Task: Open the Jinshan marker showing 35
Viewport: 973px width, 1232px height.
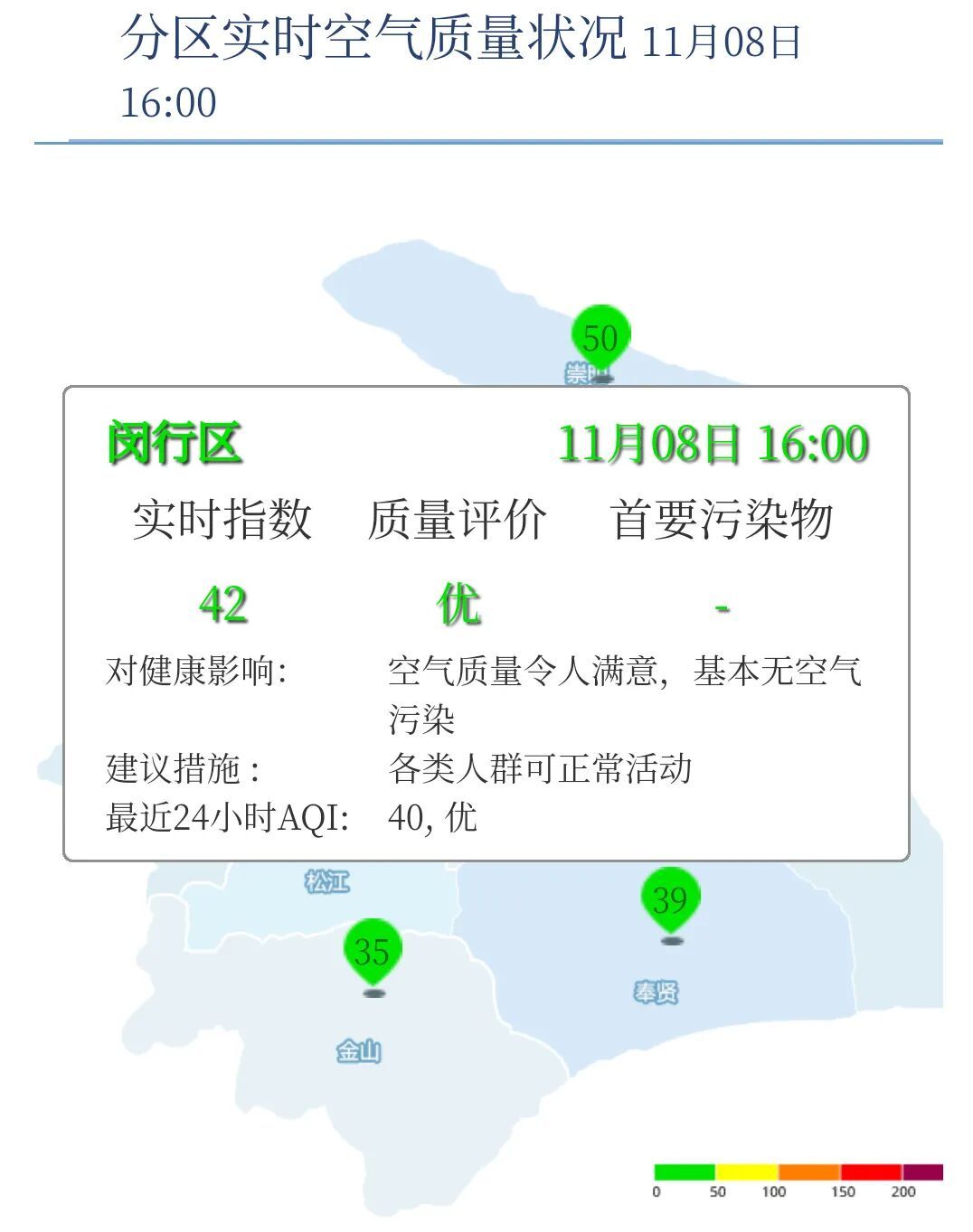Action: point(372,952)
